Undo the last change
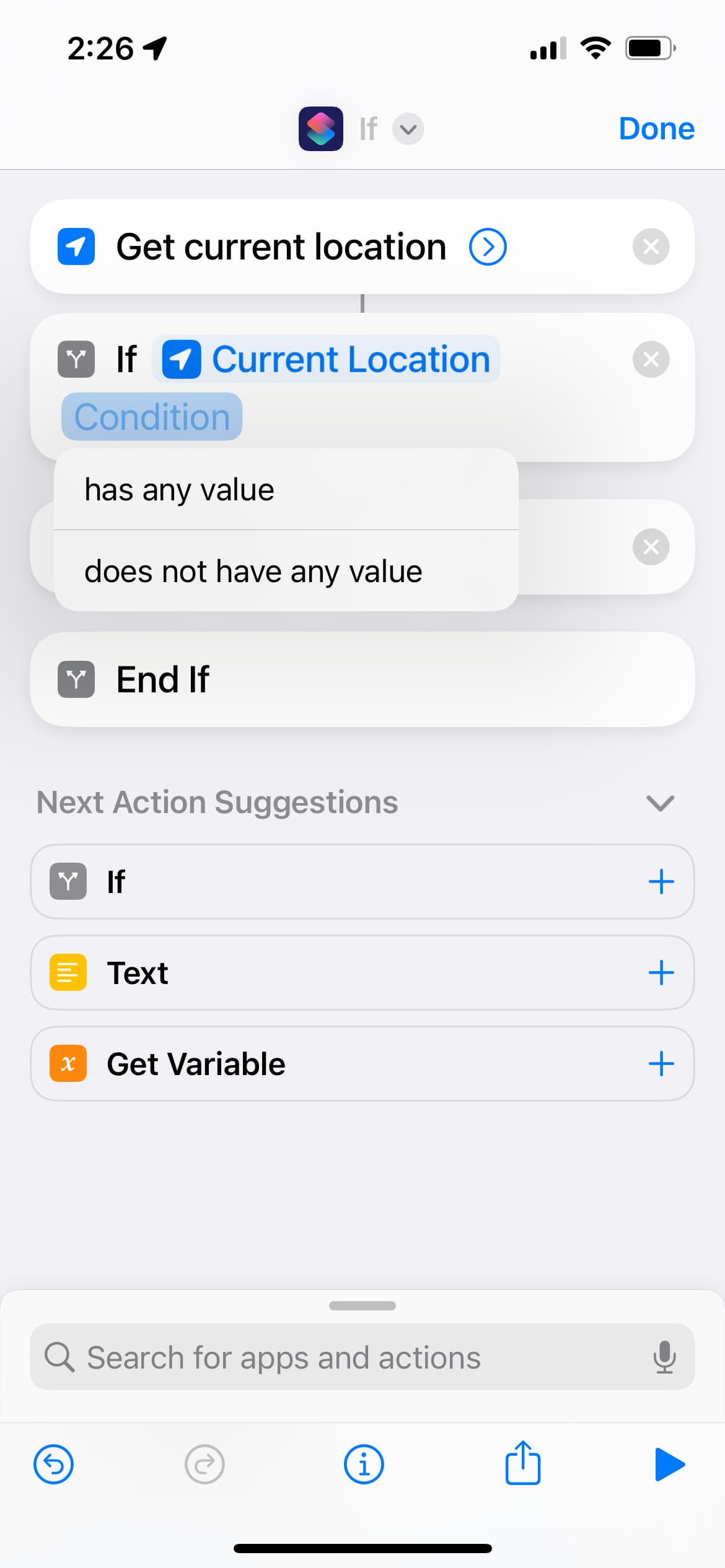Image resolution: width=725 pixels, height=1568 pixels. pos(53,1465)
